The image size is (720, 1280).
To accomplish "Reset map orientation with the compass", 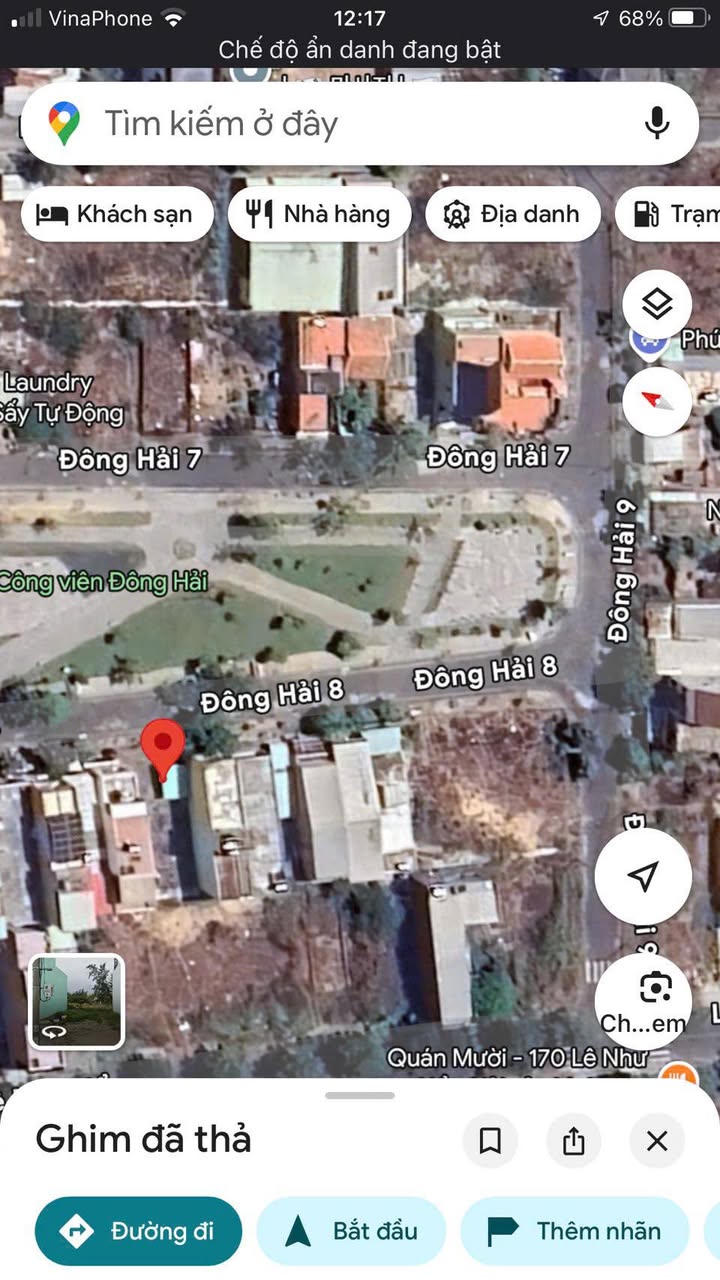I will (656, 400).
